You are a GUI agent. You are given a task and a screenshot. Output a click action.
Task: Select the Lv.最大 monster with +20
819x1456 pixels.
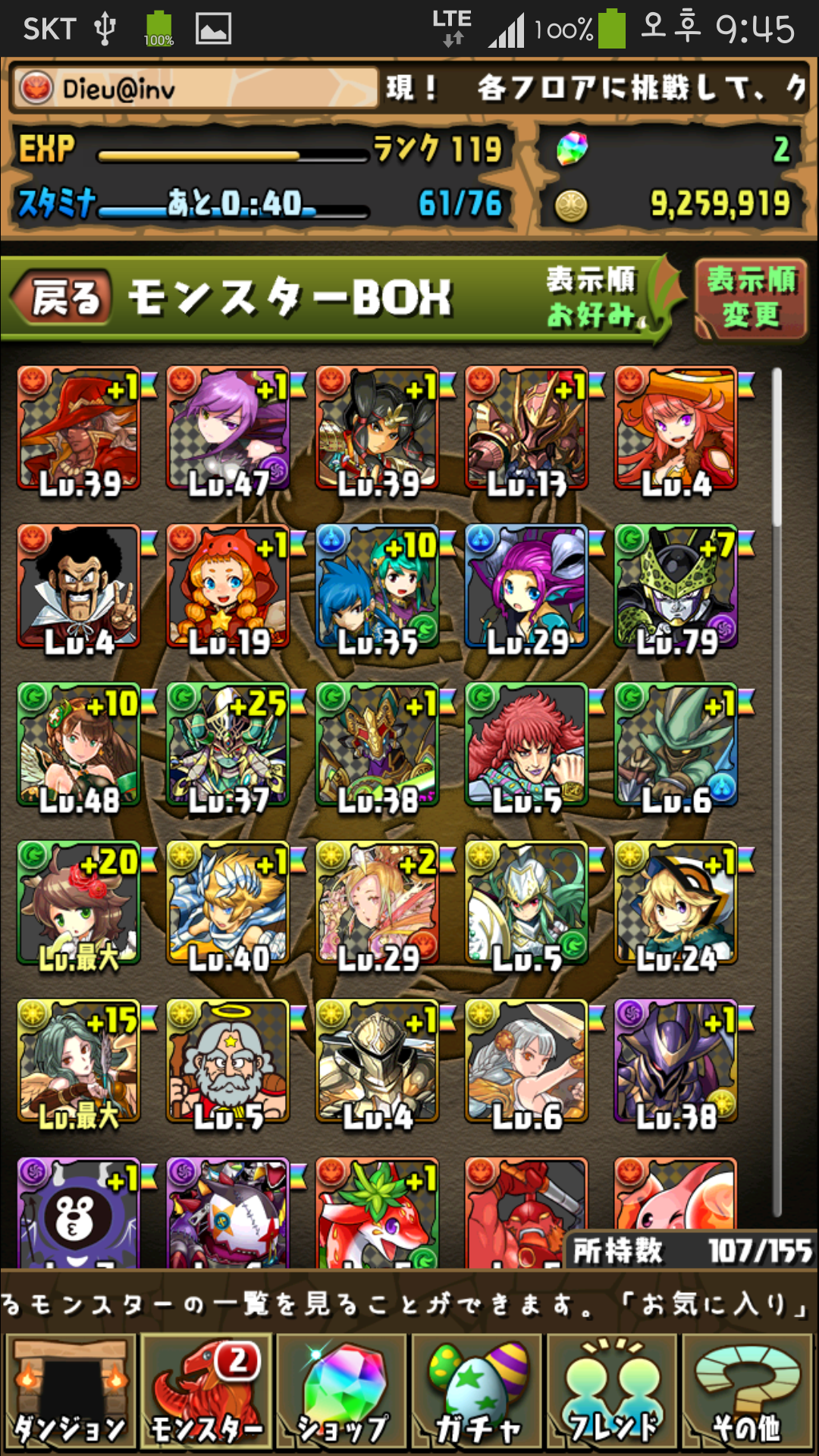pos(79,904)
